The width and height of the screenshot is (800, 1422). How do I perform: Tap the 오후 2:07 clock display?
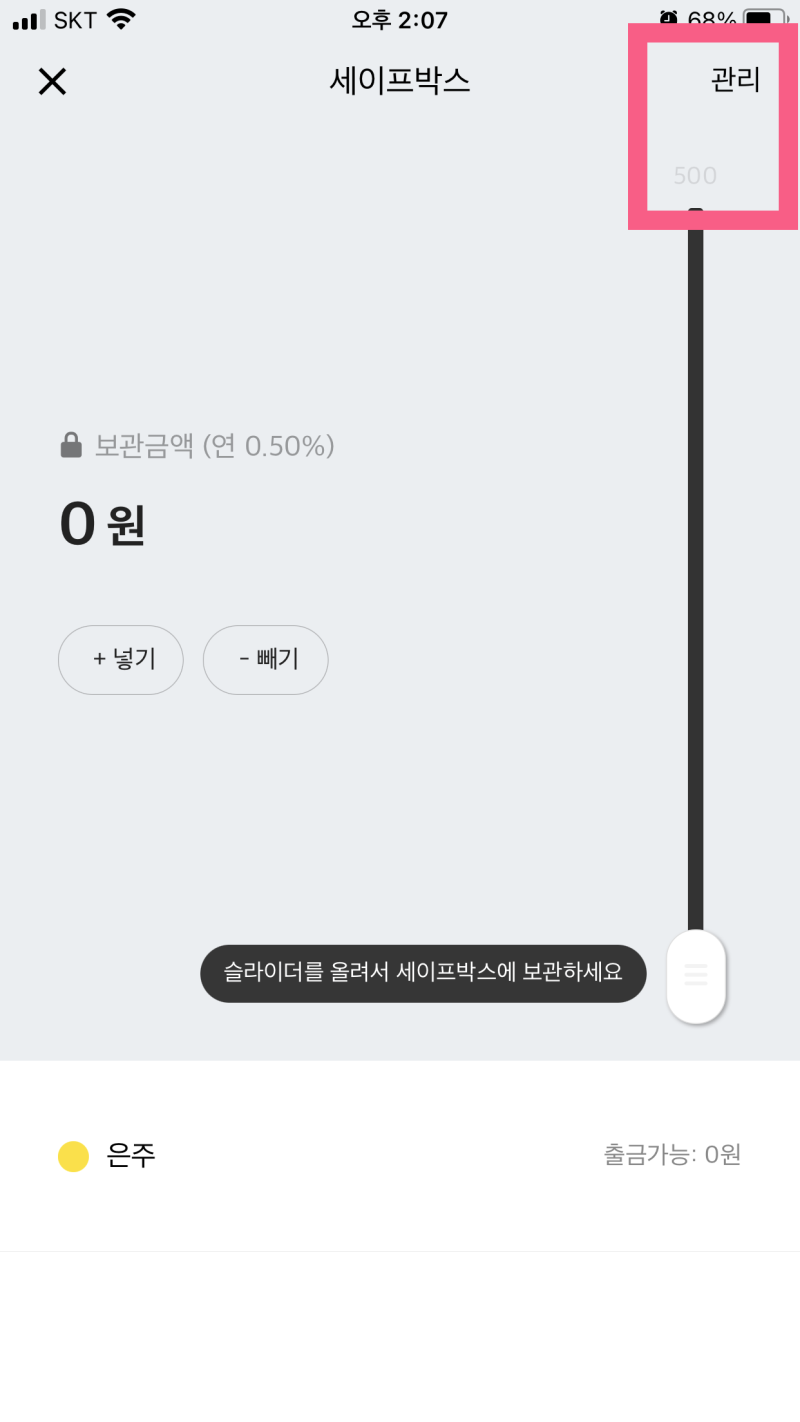tap(399, 18)
